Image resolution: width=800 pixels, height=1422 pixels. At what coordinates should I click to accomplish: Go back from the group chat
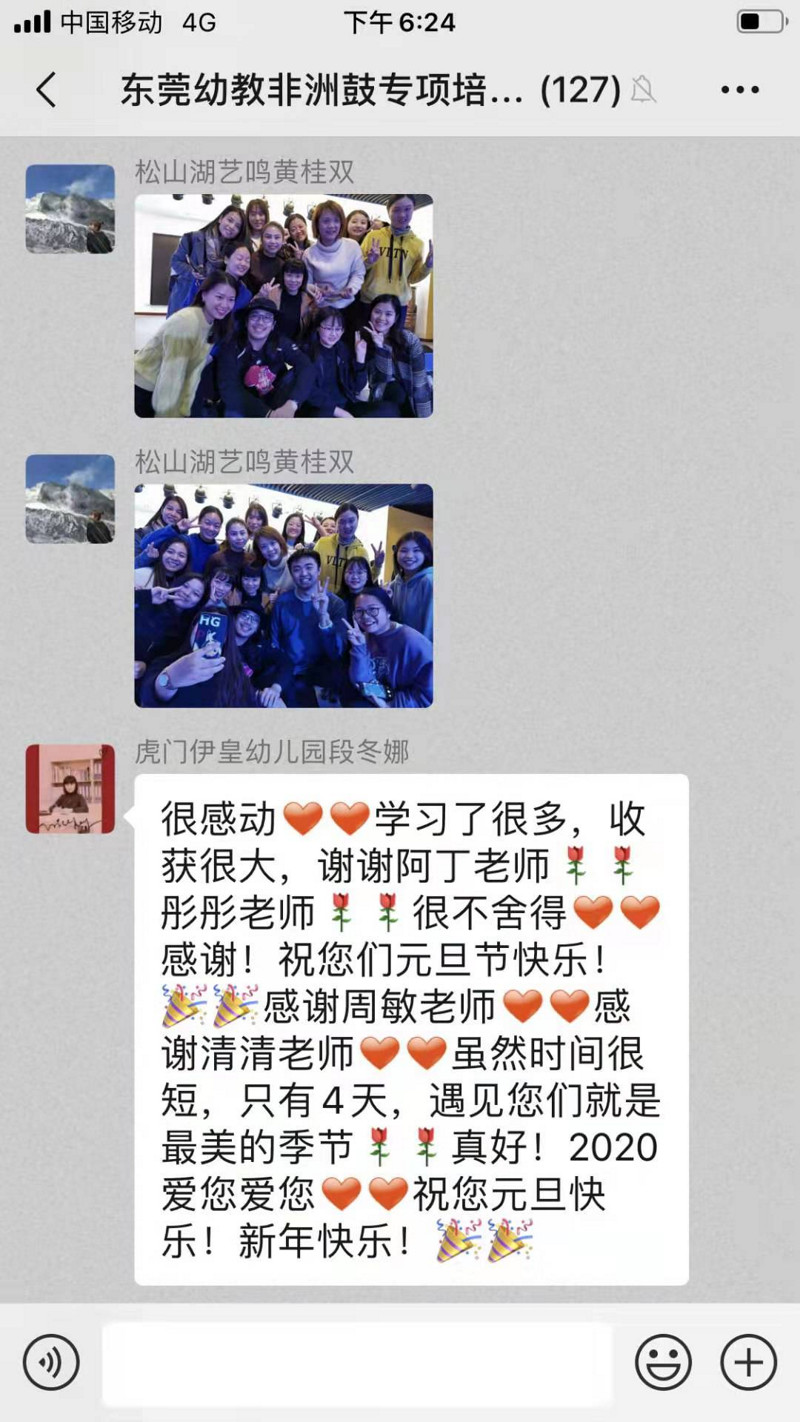pyautogui.click(x=46, y=90)
